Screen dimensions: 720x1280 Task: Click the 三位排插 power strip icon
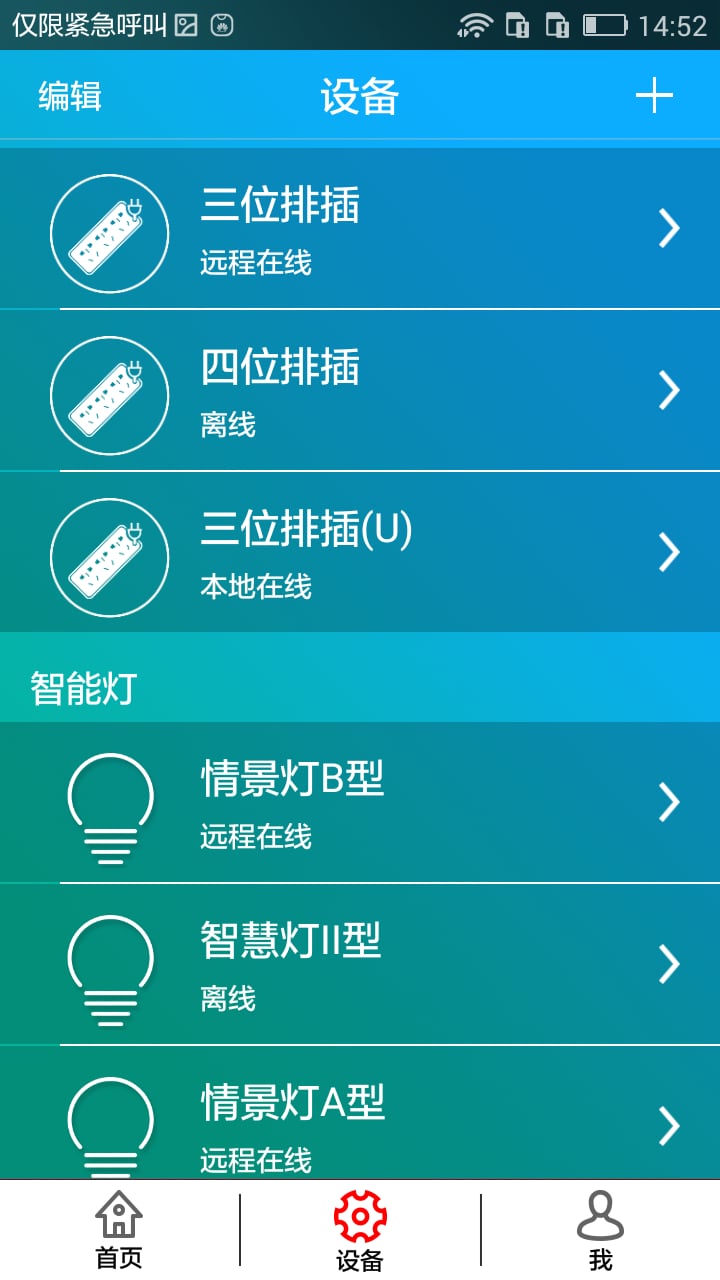pos(109,231)
